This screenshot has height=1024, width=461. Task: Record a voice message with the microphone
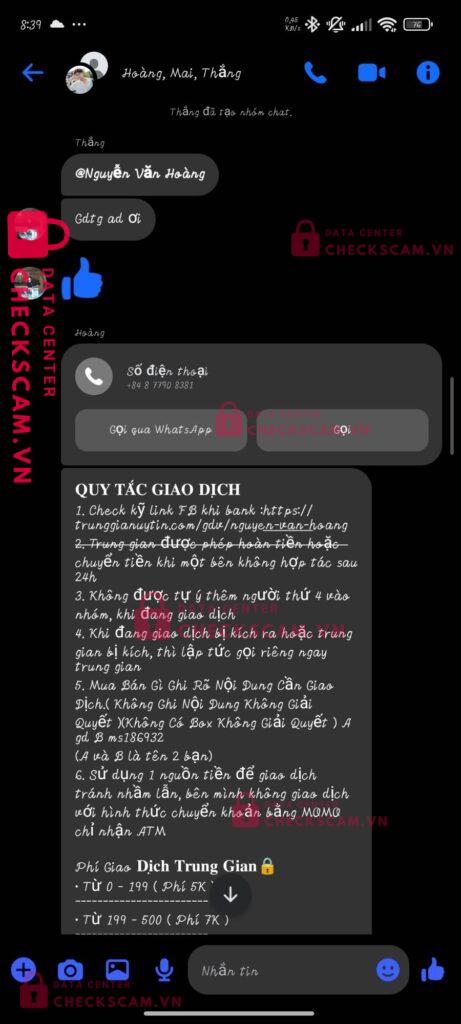[165, 970]
